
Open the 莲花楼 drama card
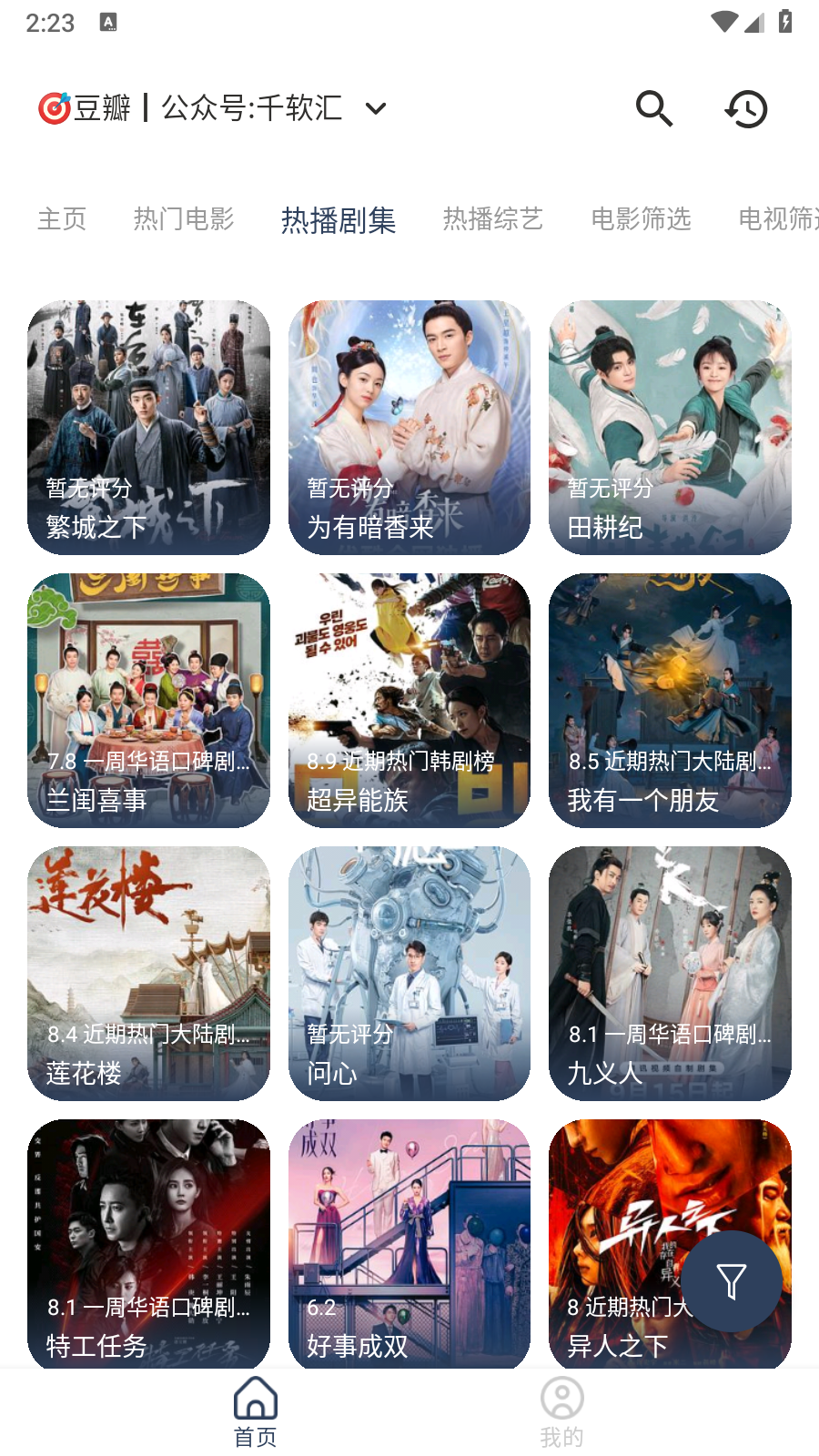tap(148, 974)
